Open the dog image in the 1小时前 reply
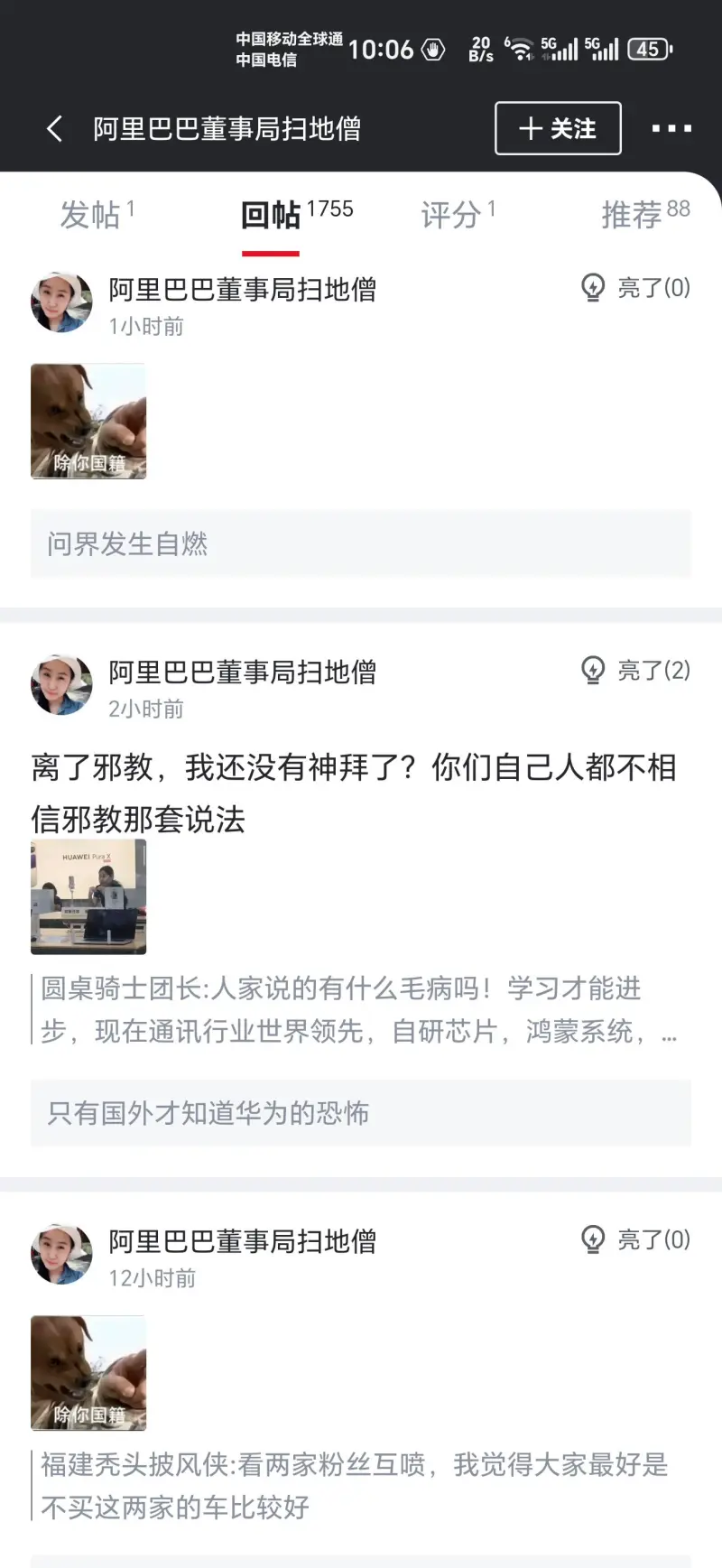The width and height of the screenshot is (722, 1568). 88,421
